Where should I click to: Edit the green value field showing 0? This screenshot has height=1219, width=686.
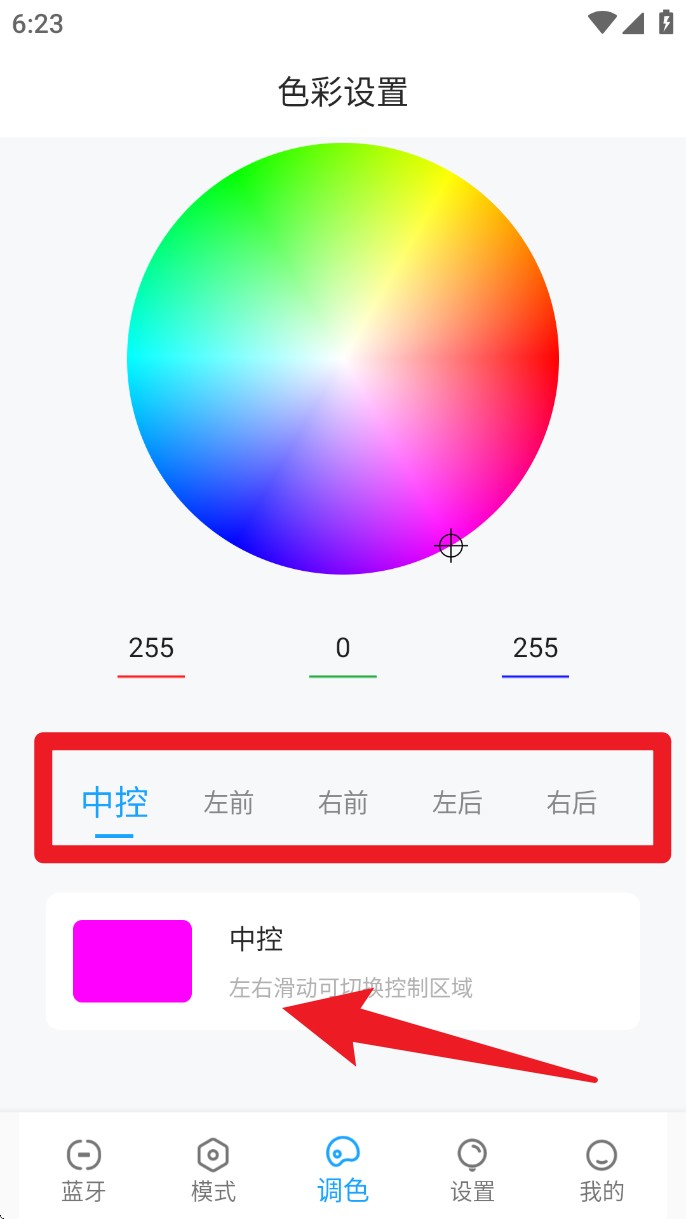tap(343, 650)
